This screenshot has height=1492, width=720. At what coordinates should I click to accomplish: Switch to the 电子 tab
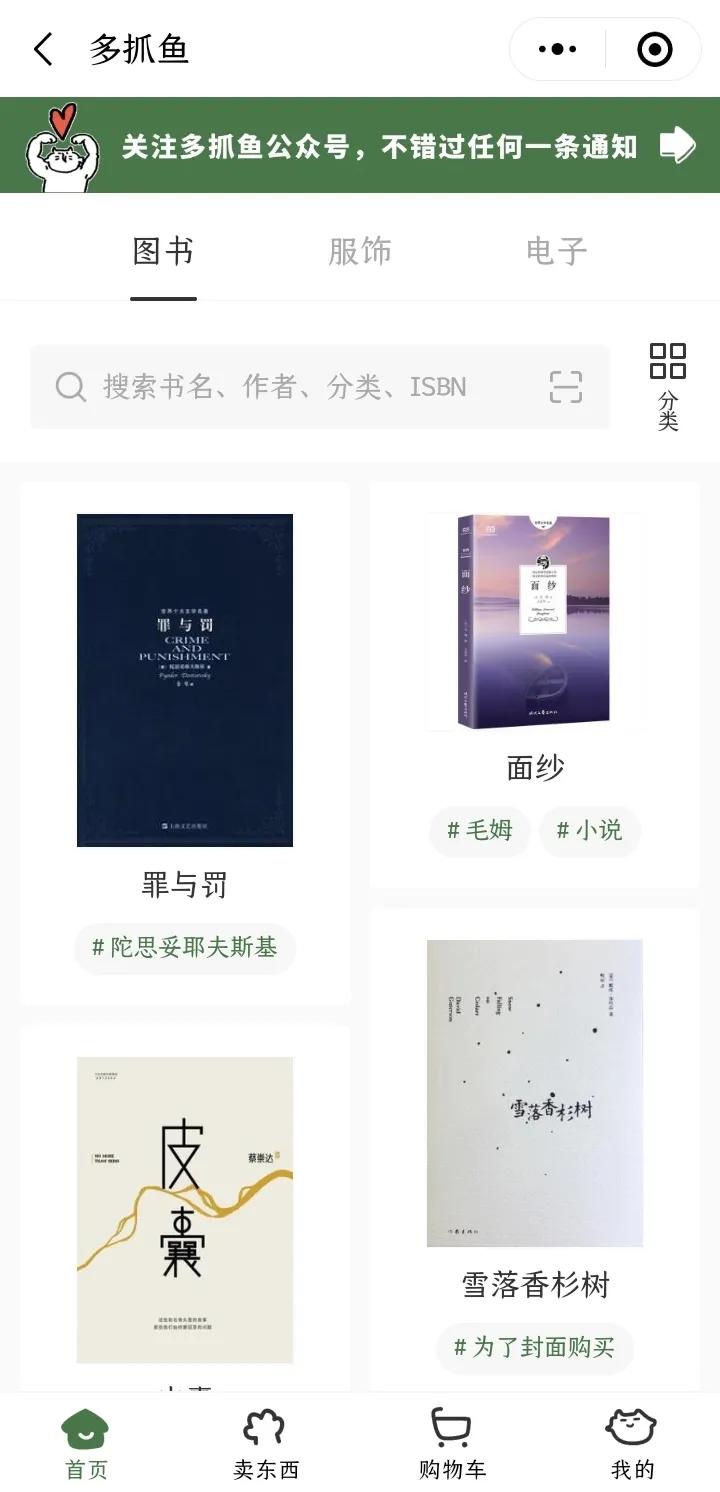tap(556, 252)
